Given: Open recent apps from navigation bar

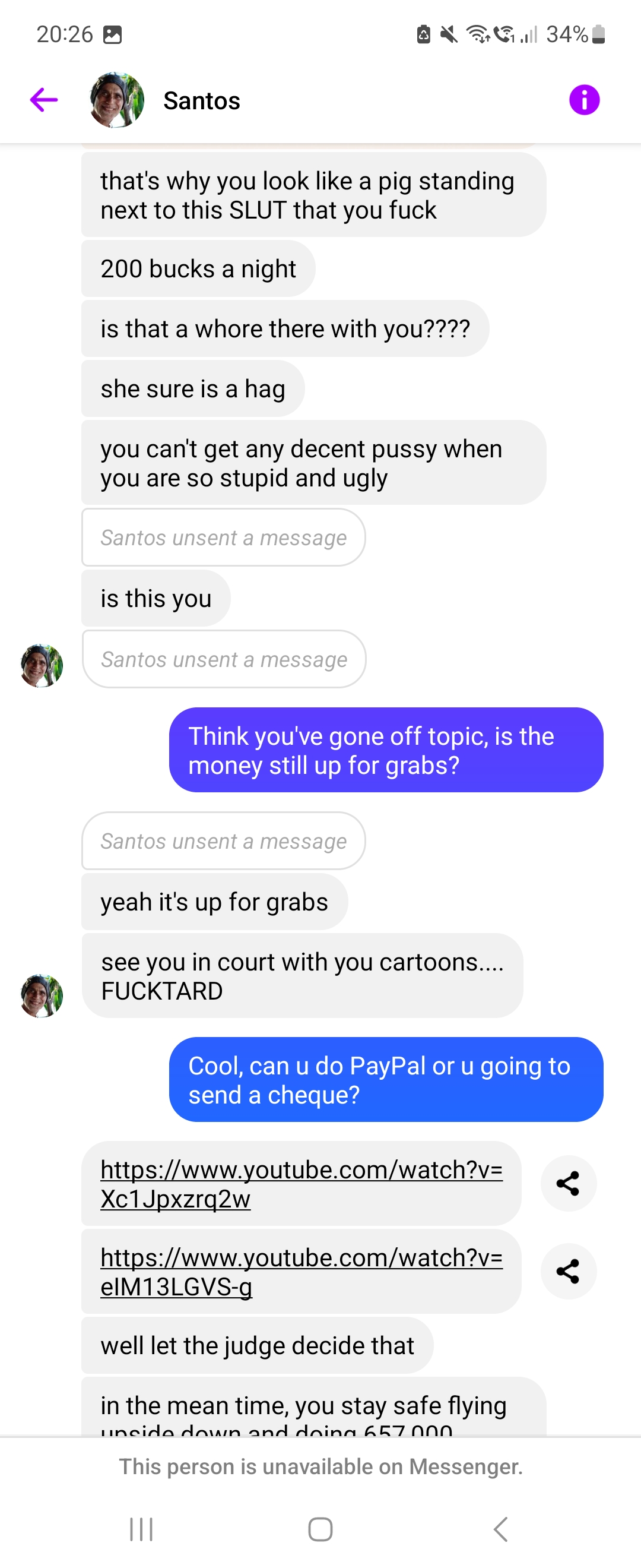Looking at the screenshot, I should 141,1528.
